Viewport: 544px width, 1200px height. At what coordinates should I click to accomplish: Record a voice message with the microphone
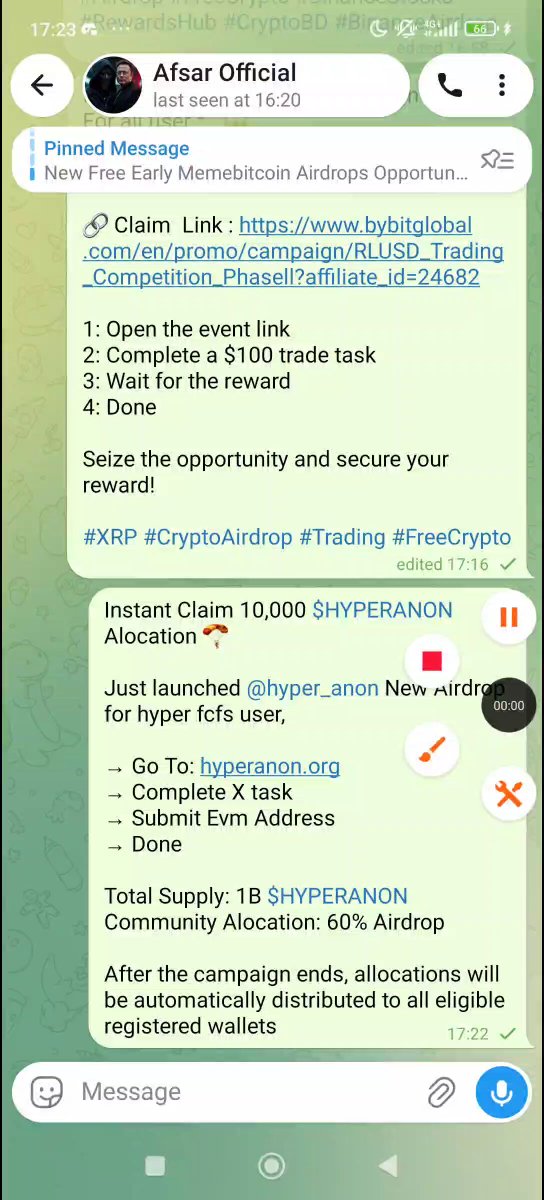[x=502, y=1092]
